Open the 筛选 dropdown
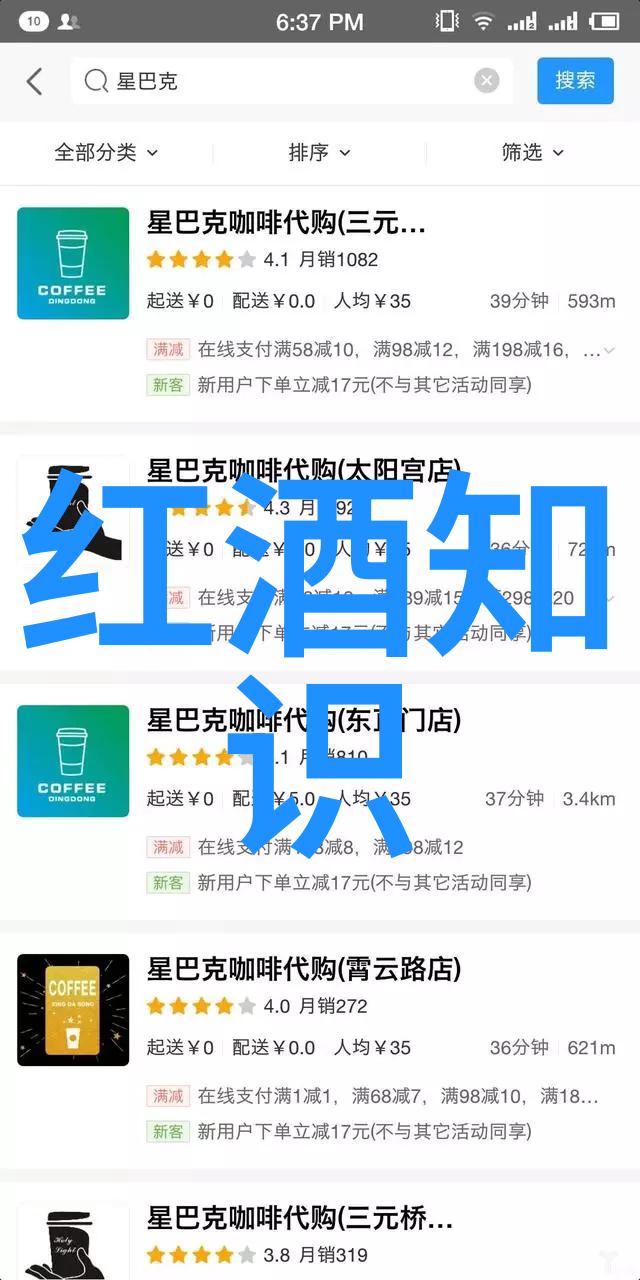 [x=532, y=152]
